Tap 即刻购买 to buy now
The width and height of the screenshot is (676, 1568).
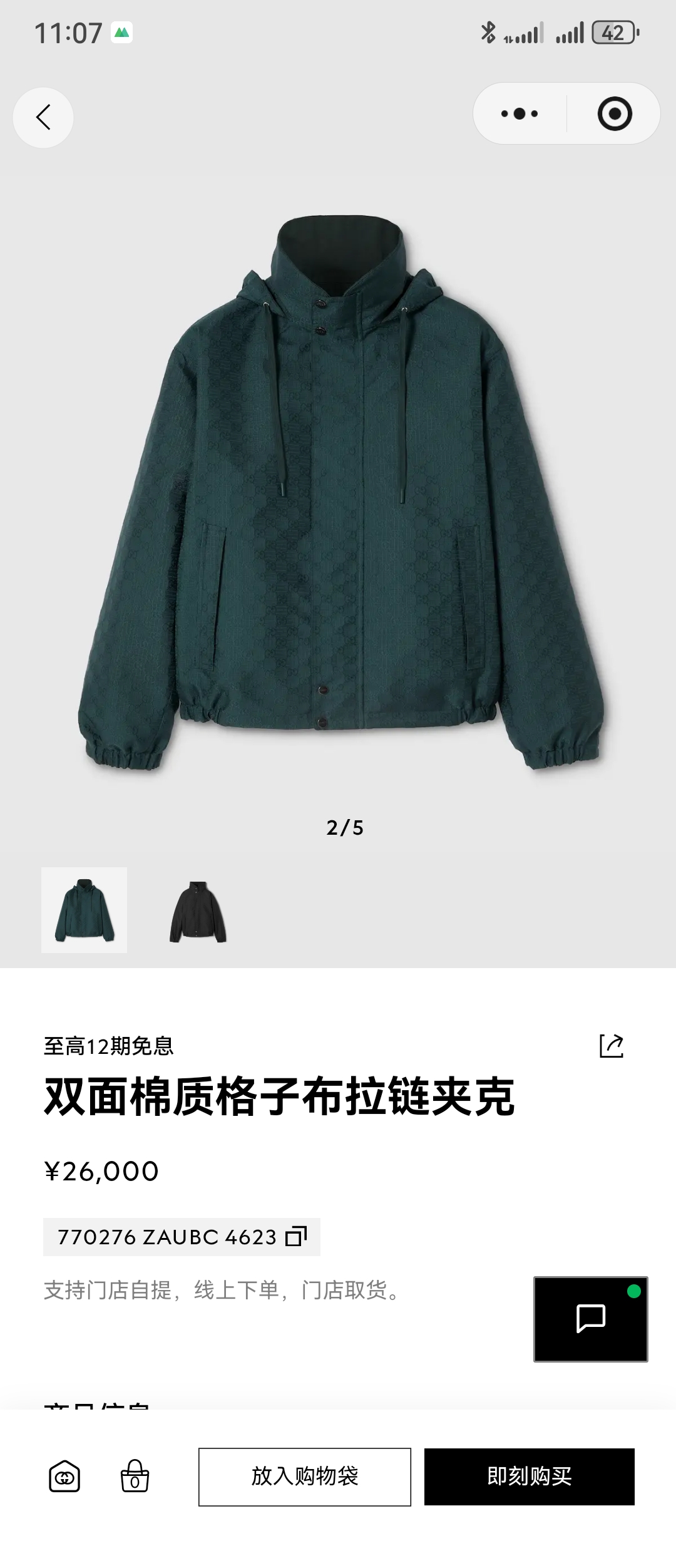530,1477
